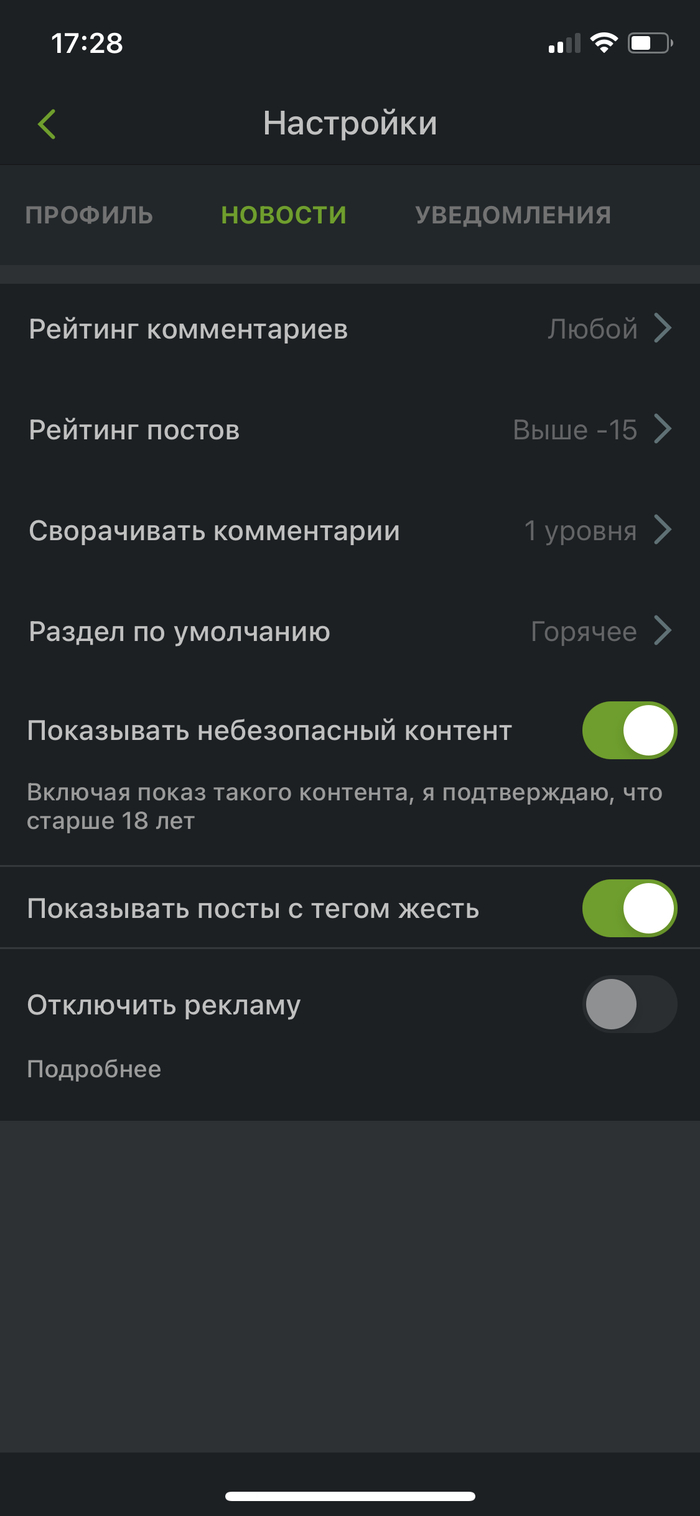This screenshot has width=700, height=1516.
Task: Open Рейтинг комментариев setting
Action: (350, 329)
